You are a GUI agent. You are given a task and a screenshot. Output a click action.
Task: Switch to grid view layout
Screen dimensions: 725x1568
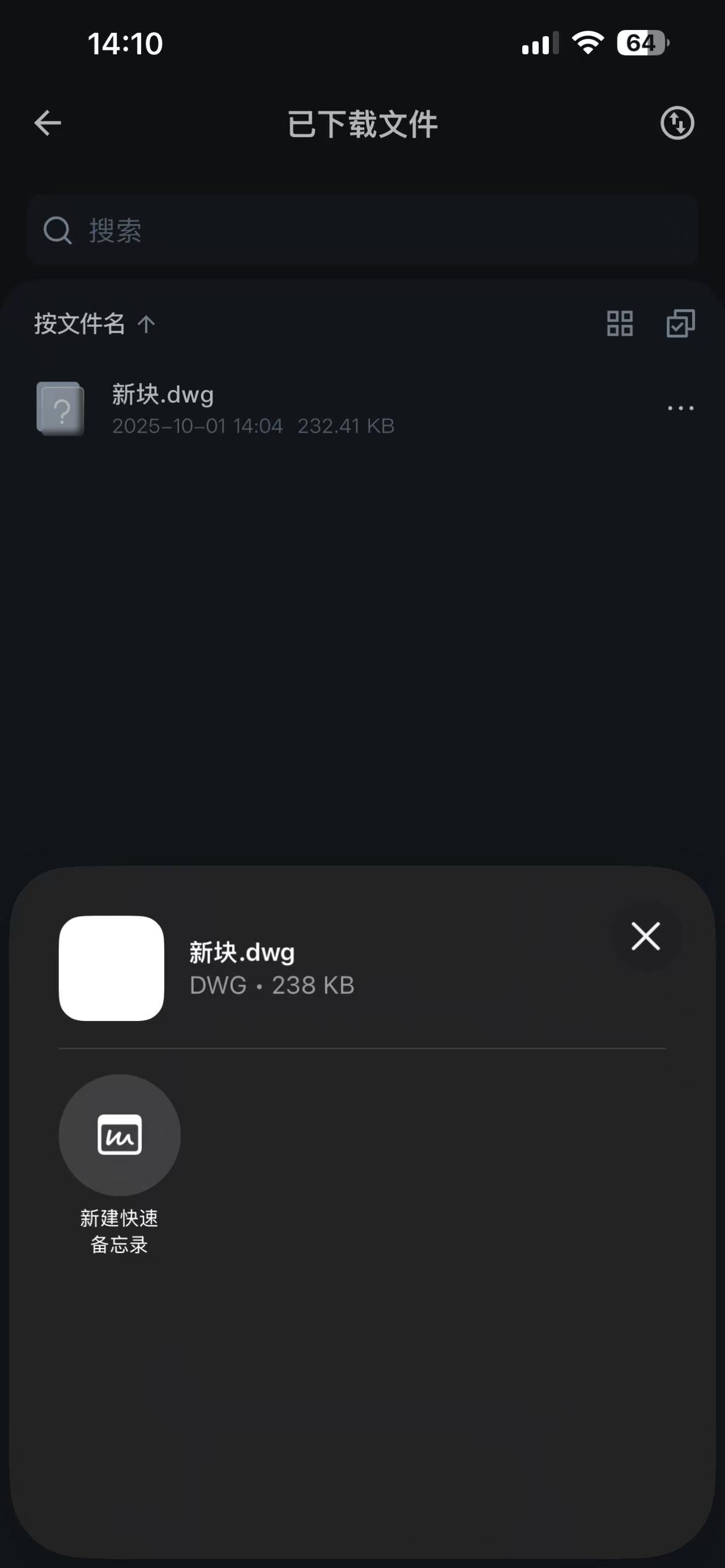coord(620,323)
